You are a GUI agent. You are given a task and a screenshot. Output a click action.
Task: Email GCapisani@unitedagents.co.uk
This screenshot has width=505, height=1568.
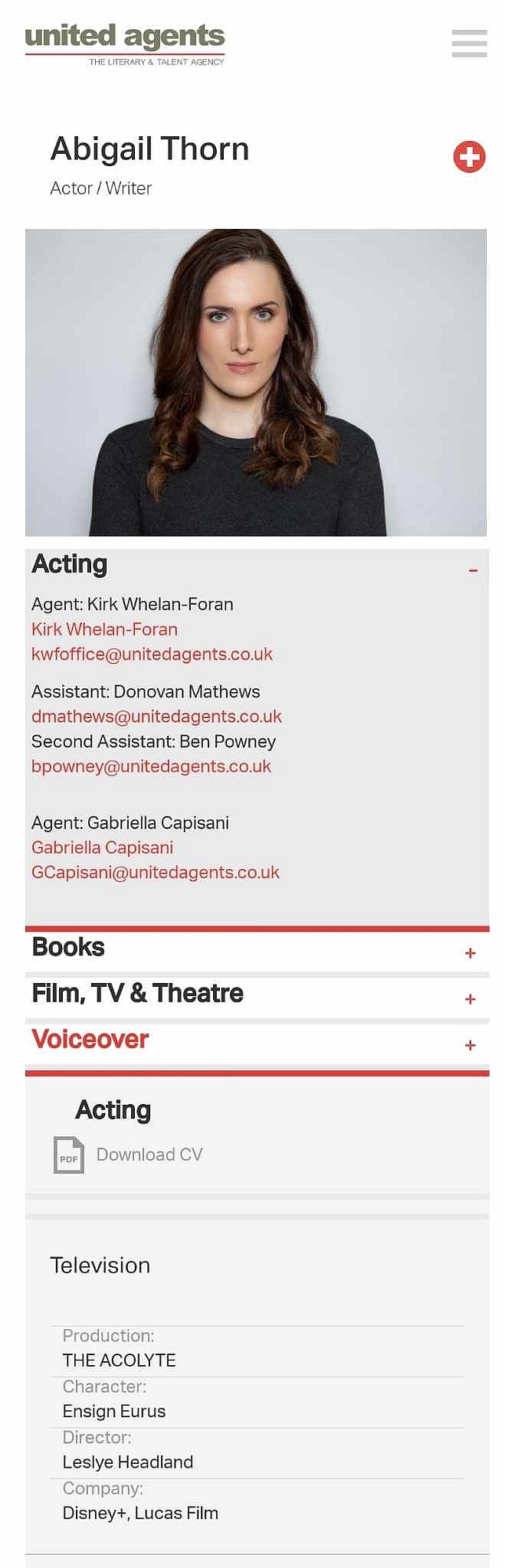[156, 872]
